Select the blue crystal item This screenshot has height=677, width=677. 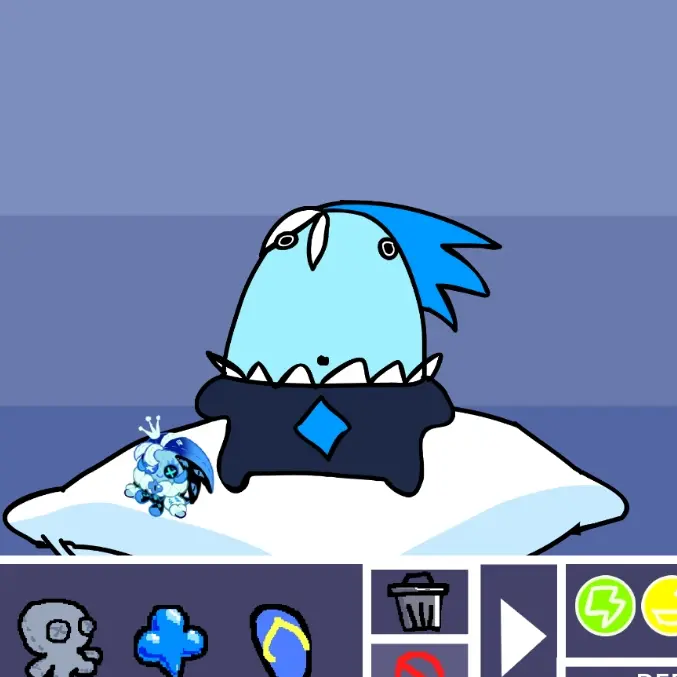(x=170, y=638)
